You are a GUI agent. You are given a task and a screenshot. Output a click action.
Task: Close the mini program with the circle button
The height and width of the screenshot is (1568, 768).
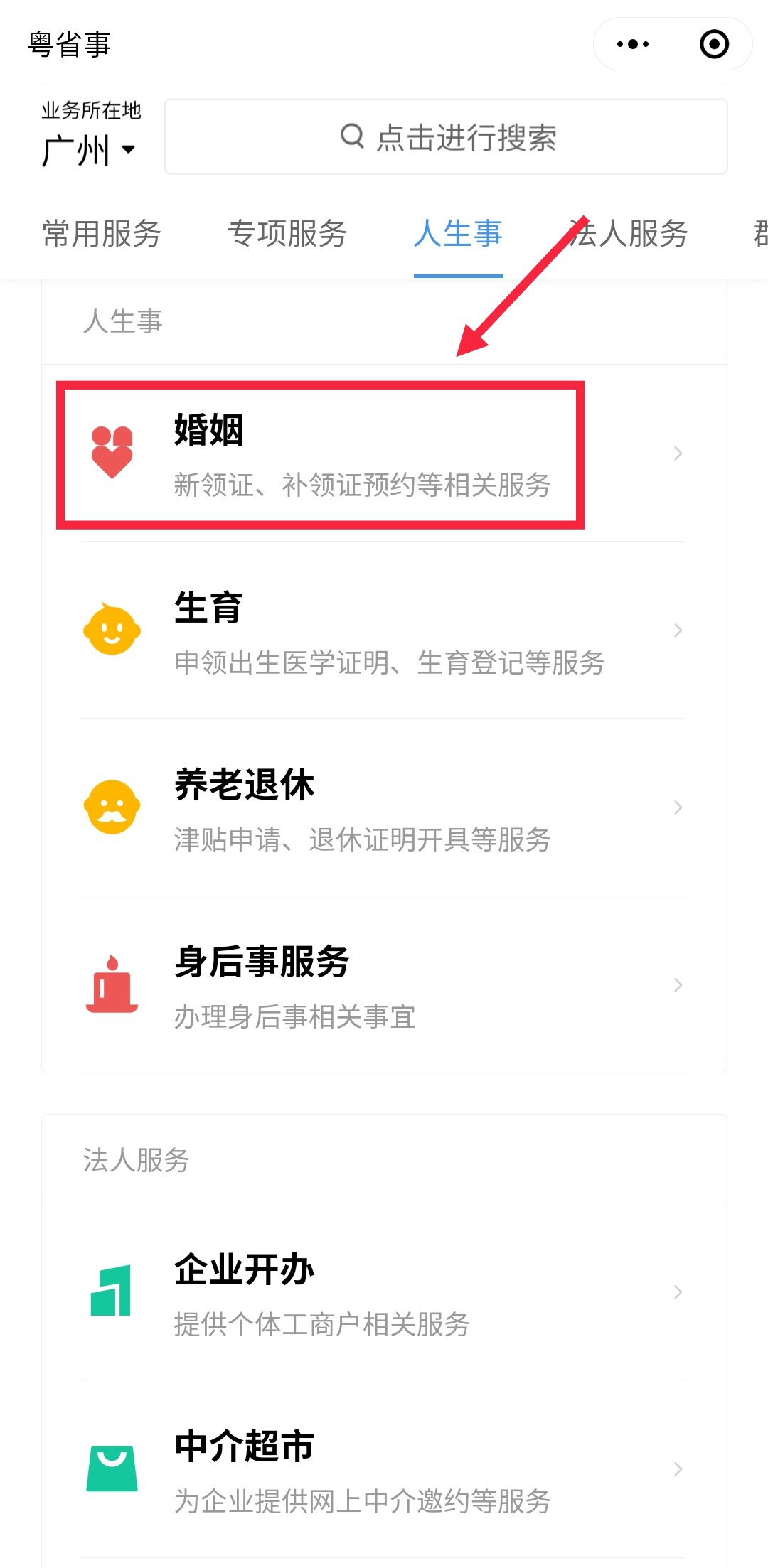[714, 44]
